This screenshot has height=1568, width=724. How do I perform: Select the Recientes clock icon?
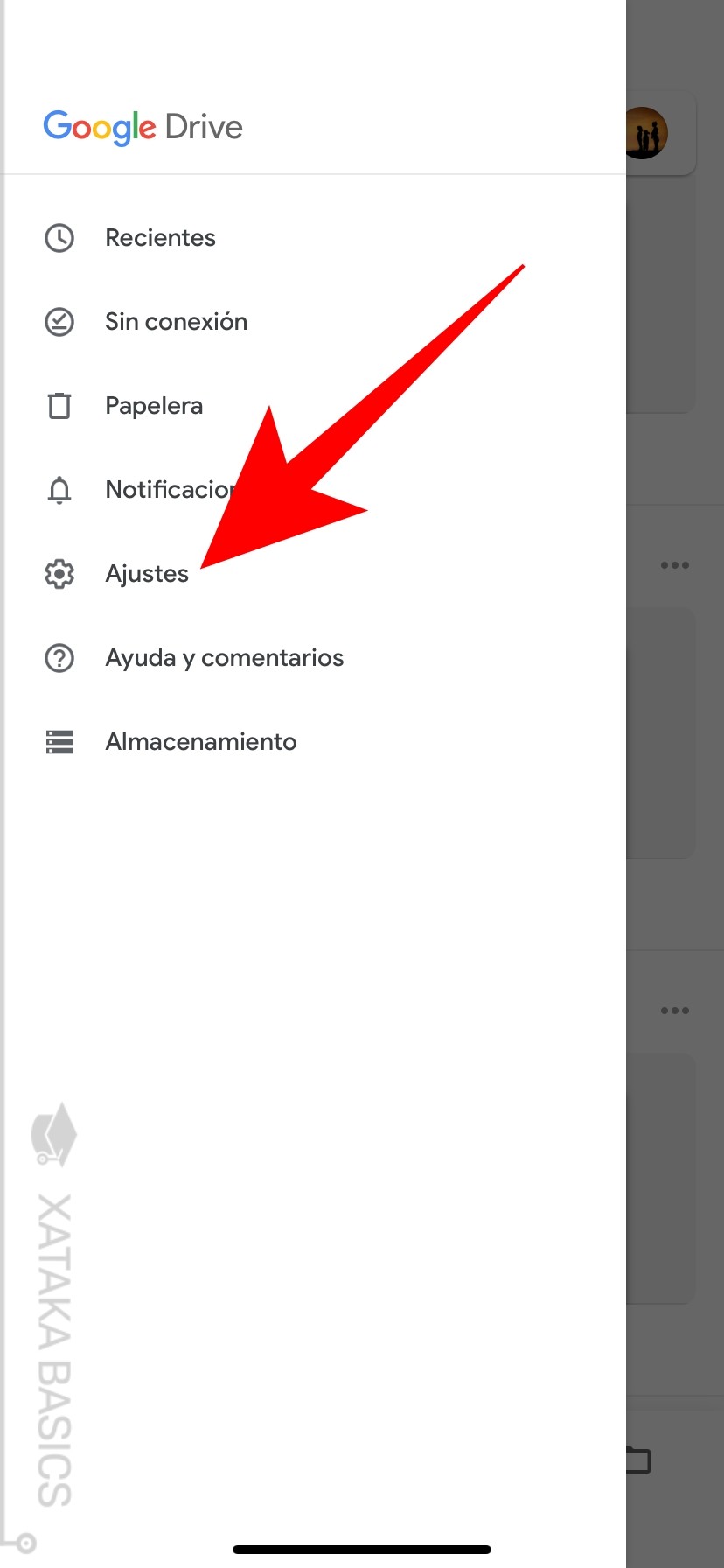(59, 237)
